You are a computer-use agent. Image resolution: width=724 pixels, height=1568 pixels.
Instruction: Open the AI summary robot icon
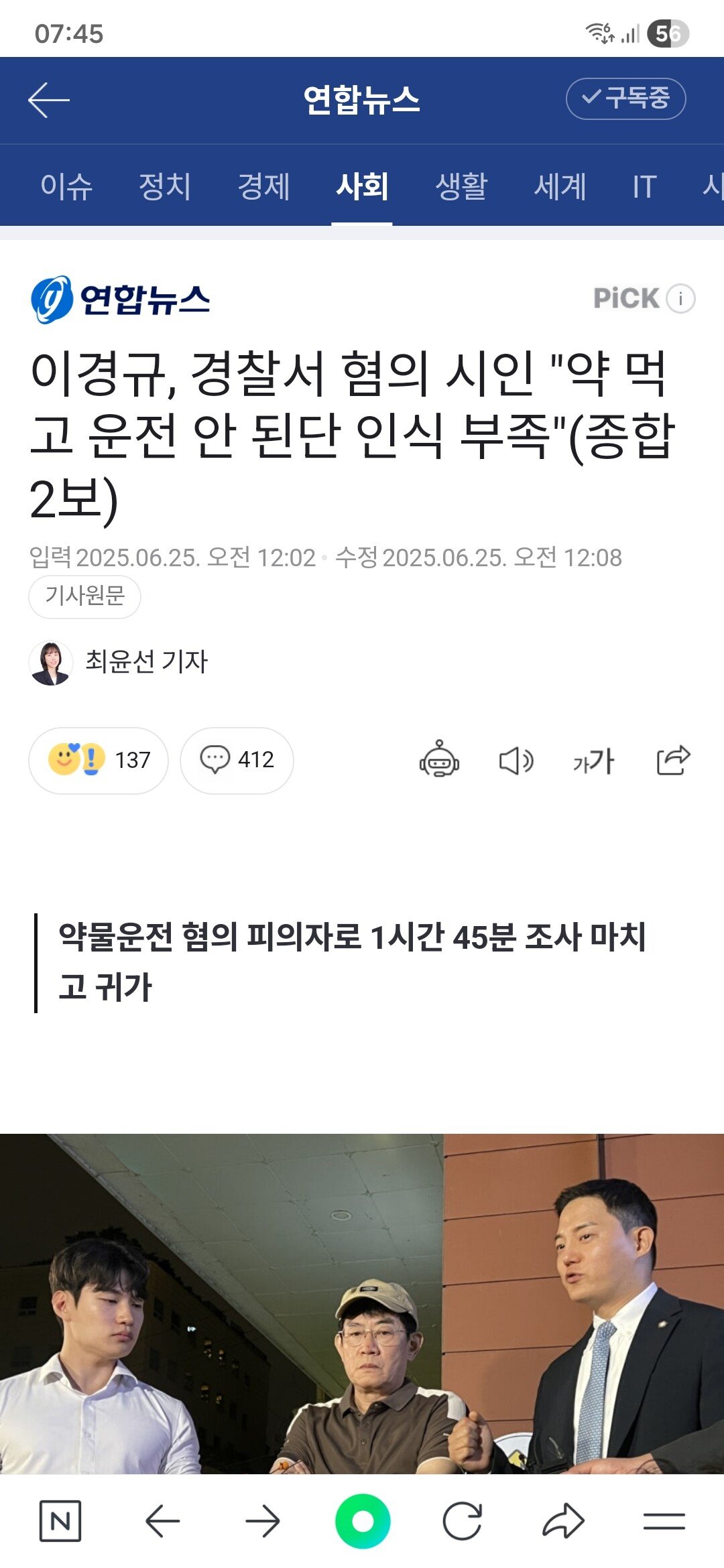(439, 760)
